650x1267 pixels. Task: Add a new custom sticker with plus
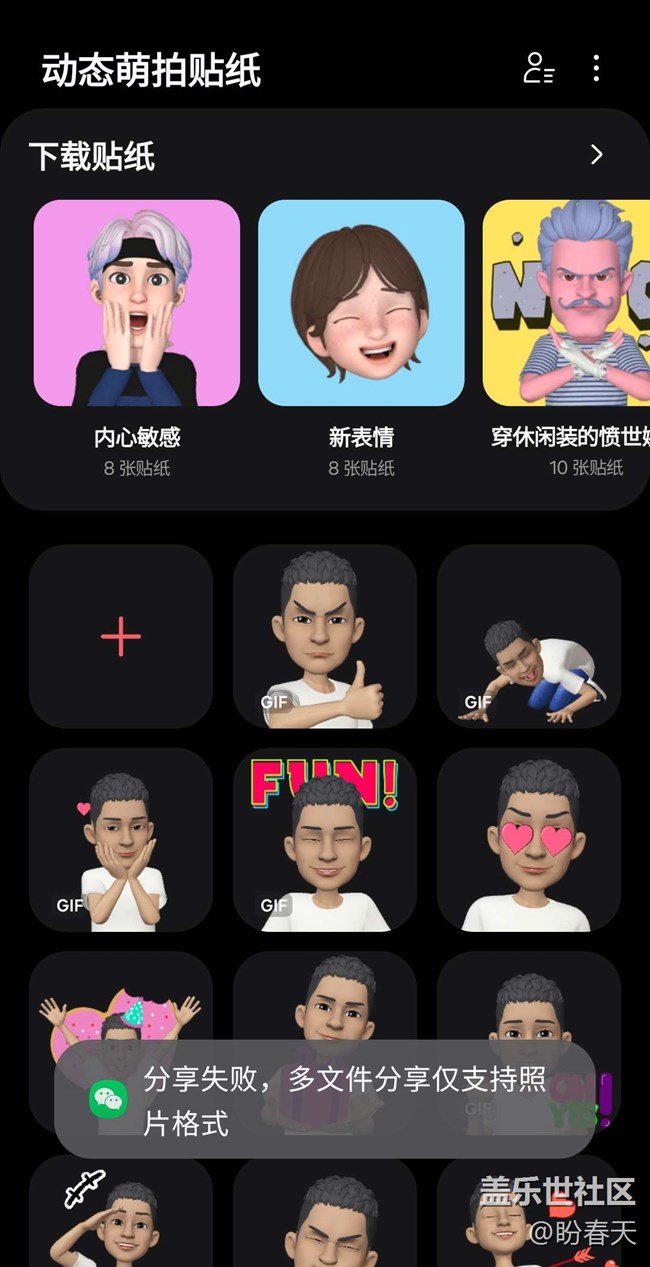click(x=121, y=636)
